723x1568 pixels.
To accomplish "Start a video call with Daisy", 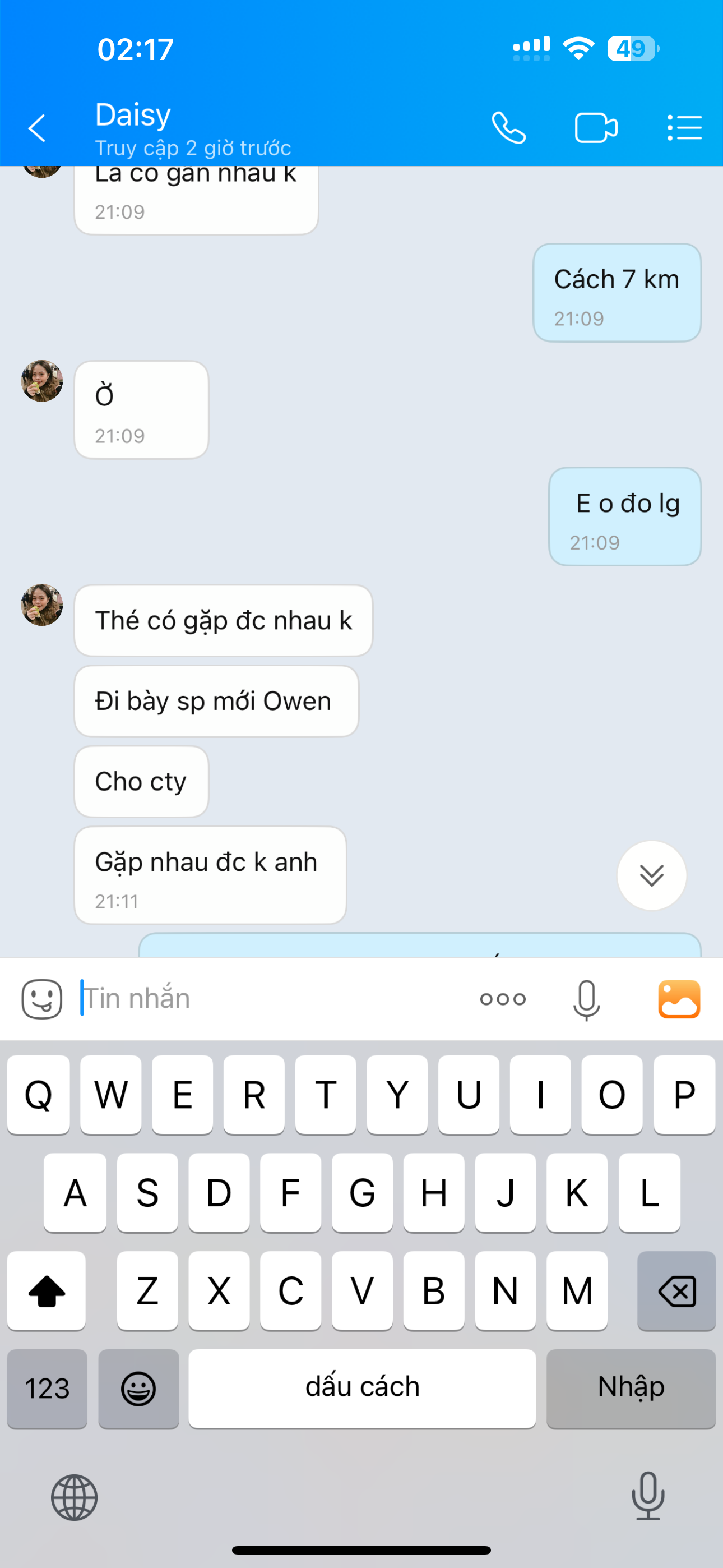I will [x=596, y=128].
